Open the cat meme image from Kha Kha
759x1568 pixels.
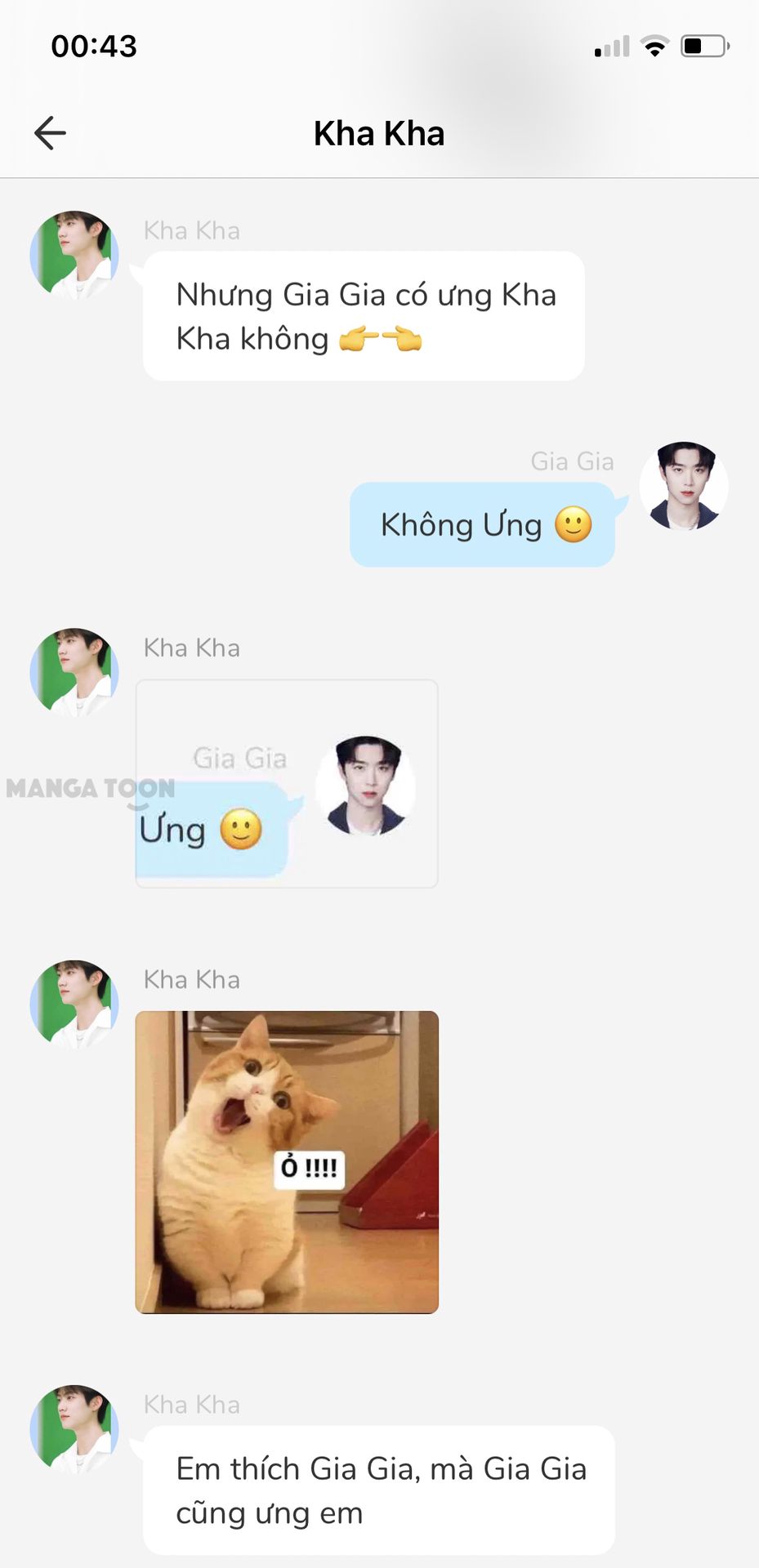click(x=287, y=1161)
